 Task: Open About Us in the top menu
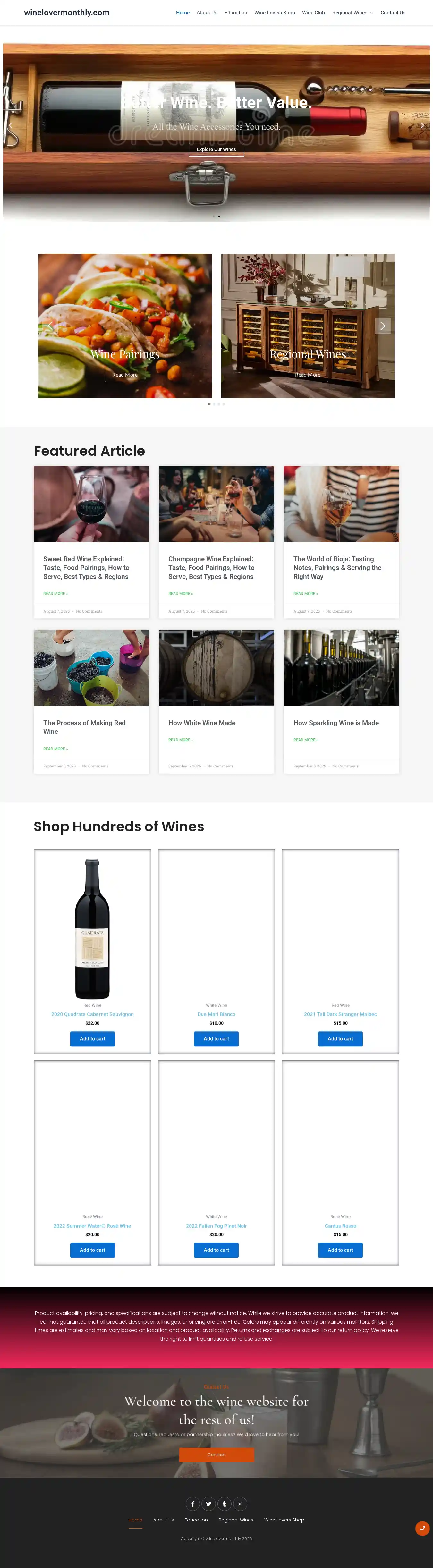(x=207, y=13)
